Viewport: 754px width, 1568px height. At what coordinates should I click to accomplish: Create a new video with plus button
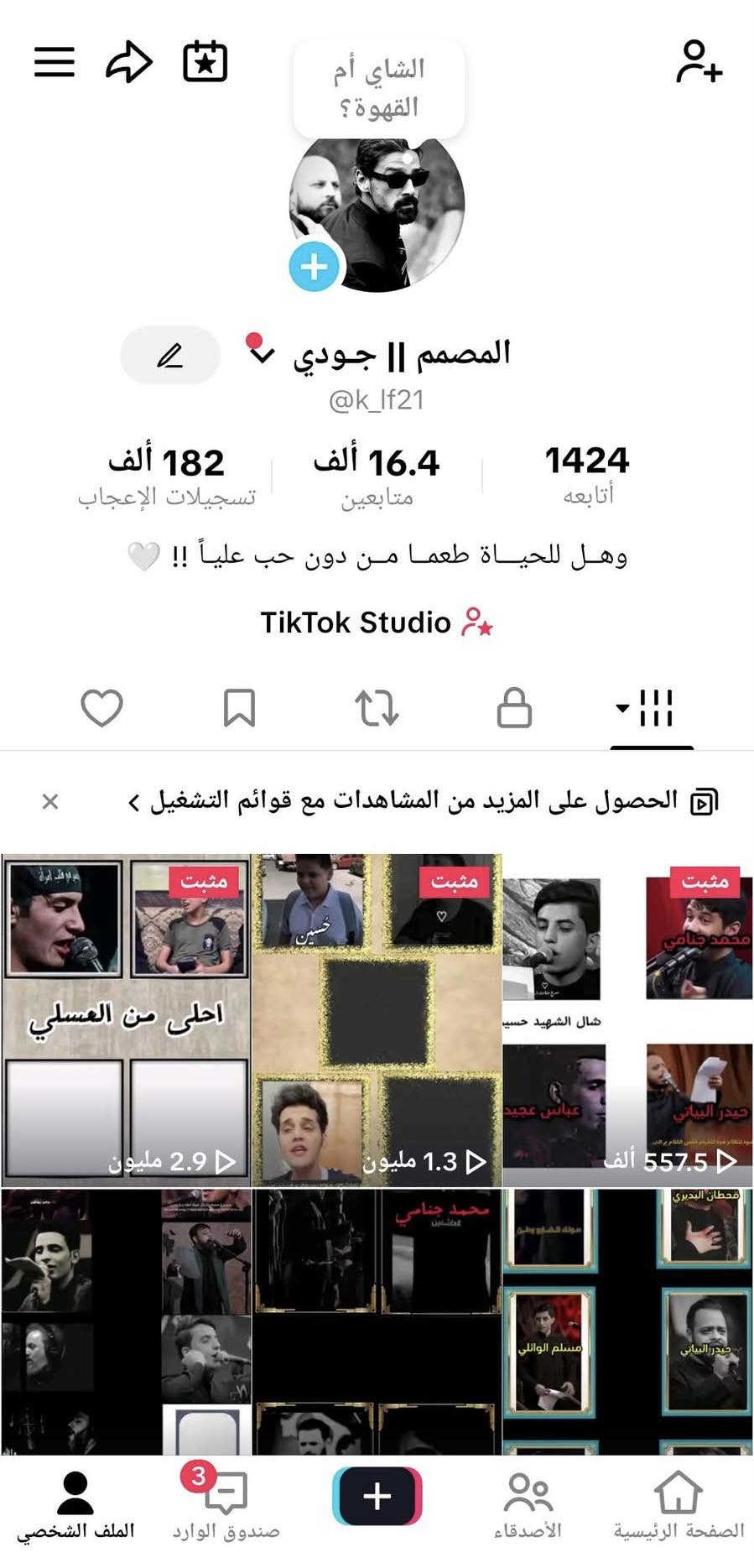pos(377,1496)
